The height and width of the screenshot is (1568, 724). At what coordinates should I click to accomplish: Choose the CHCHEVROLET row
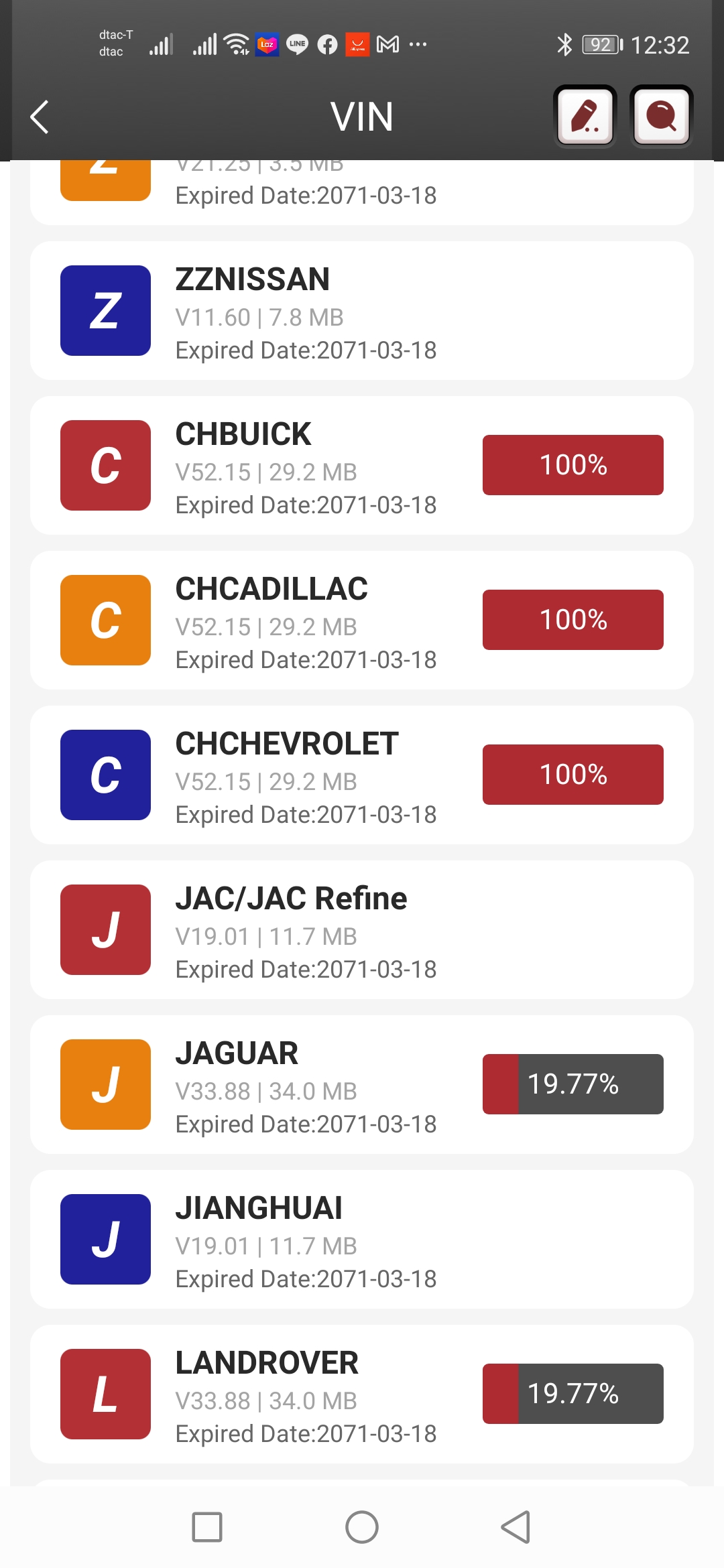pyautogui.click(x=362, y=775)
